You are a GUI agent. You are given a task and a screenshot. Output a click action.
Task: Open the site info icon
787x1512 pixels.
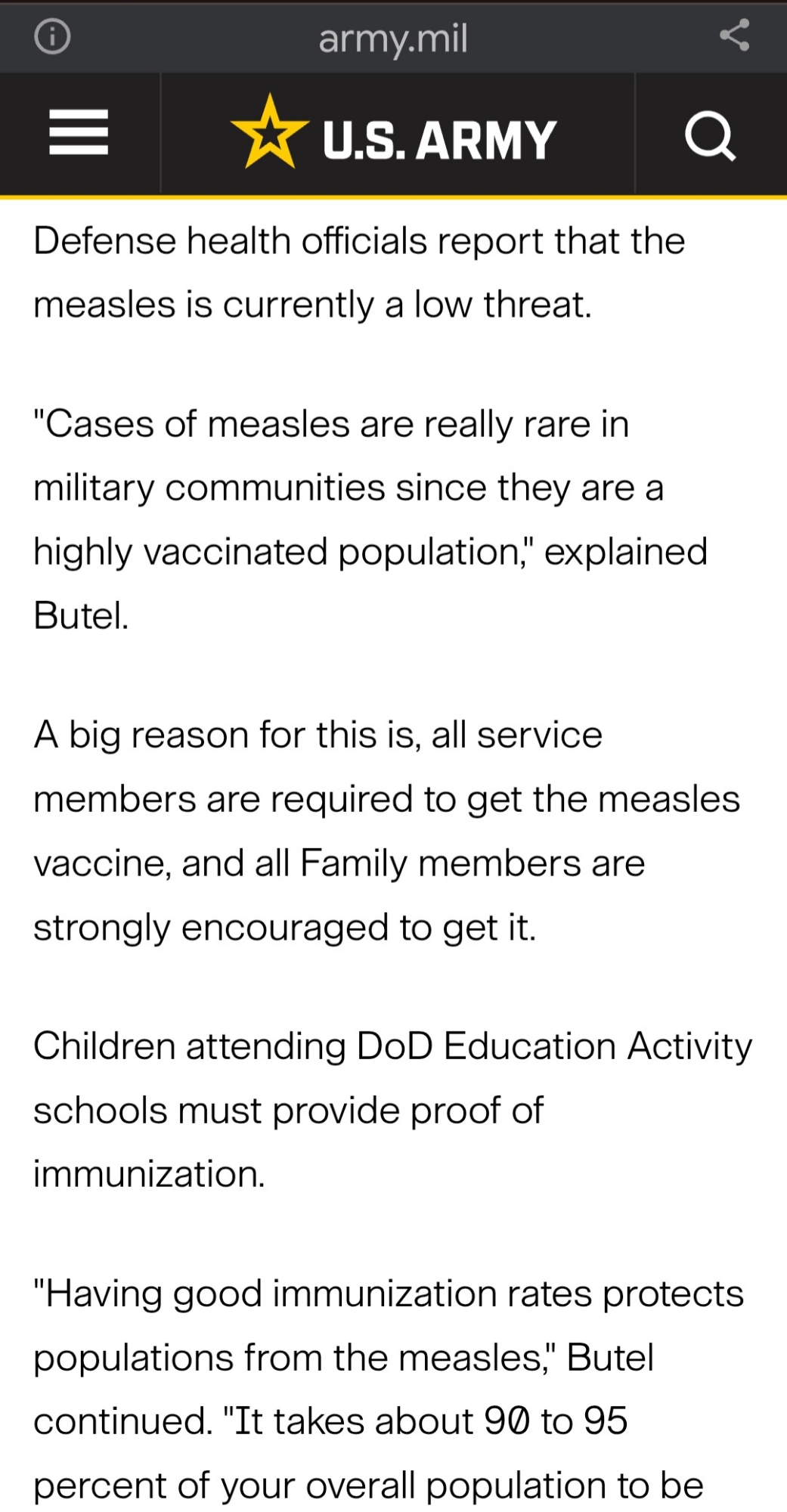coord(52,36)
